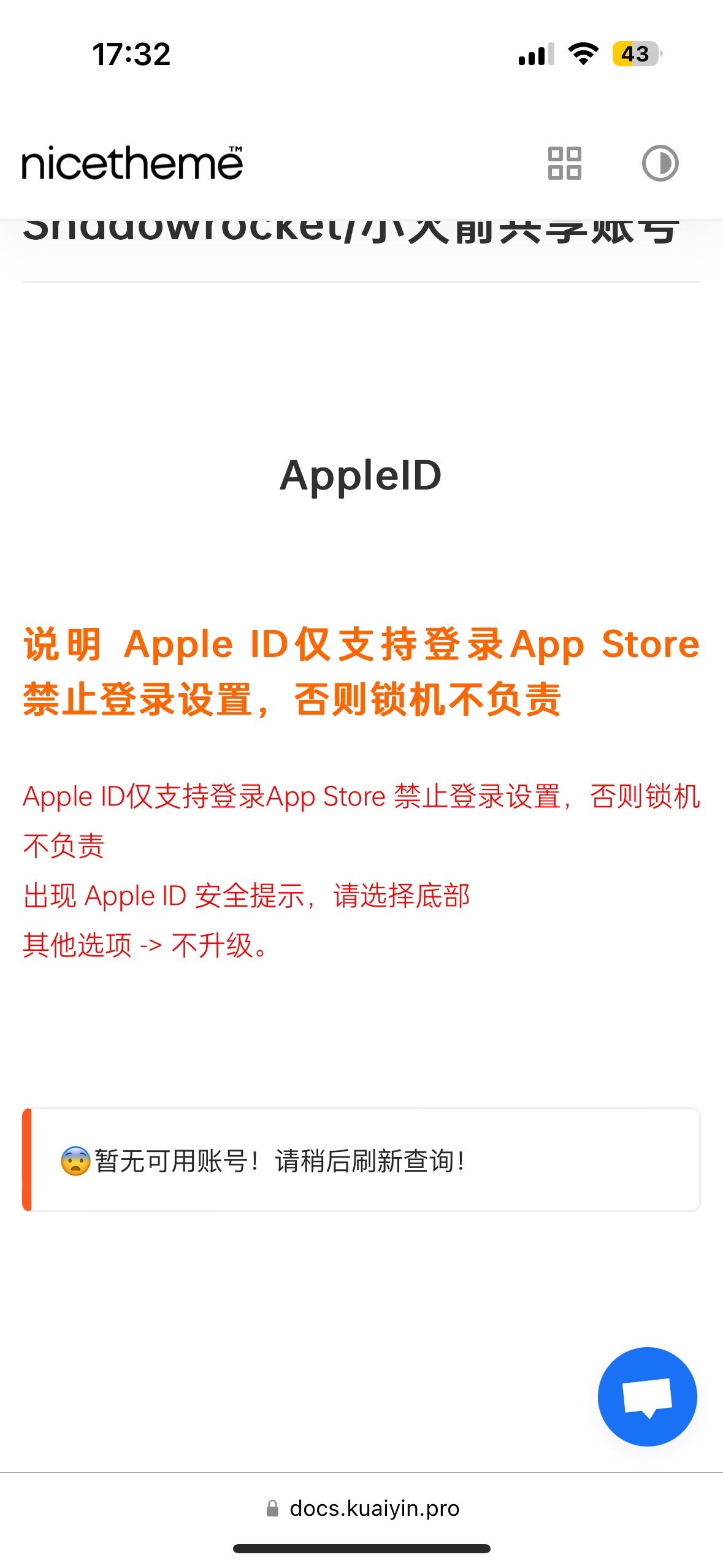
Task: Select the nicetheme logo in the header
Action: click(x=132, y=163)
